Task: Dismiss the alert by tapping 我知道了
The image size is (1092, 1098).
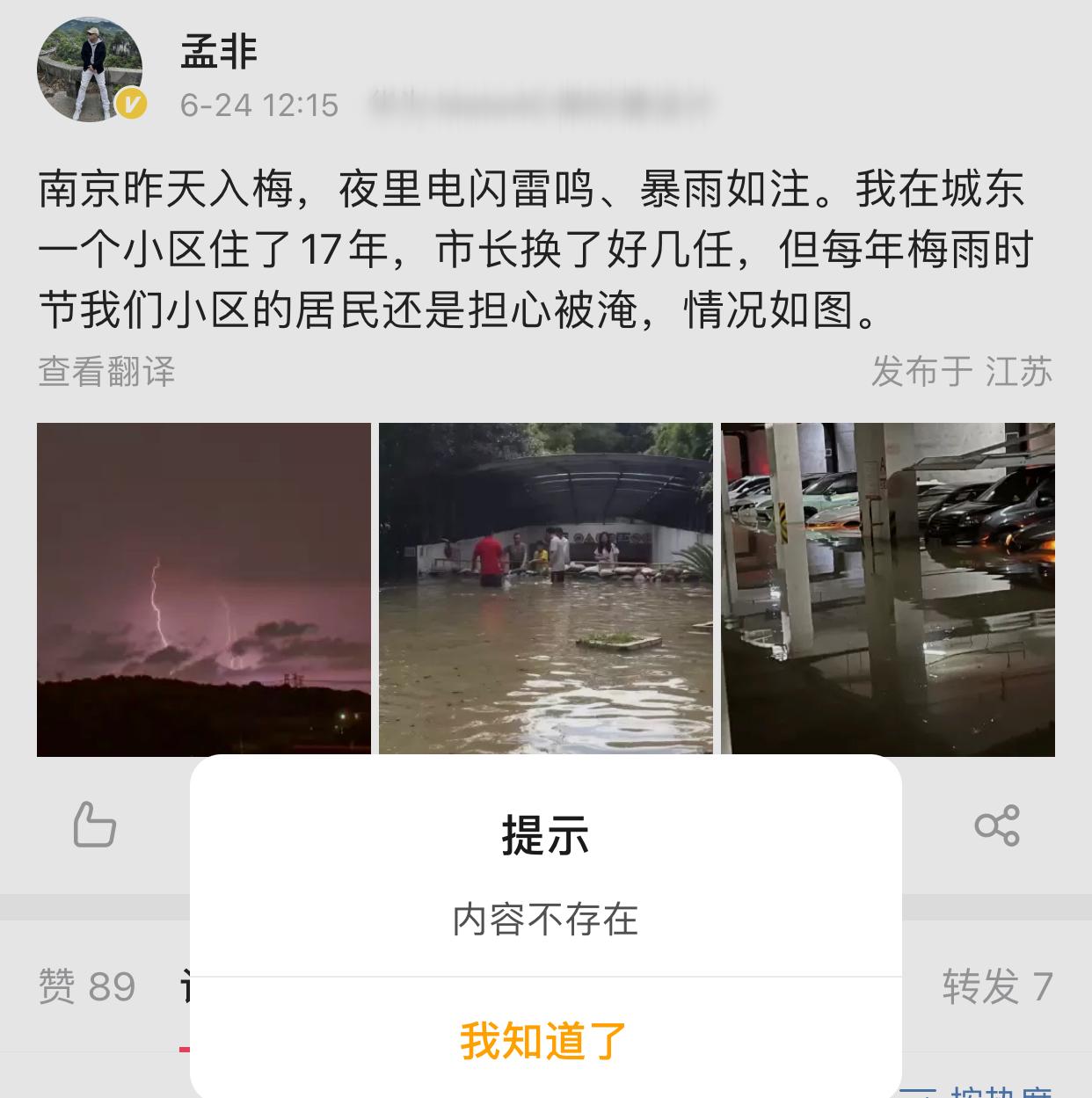Action: click(545, 1042)
